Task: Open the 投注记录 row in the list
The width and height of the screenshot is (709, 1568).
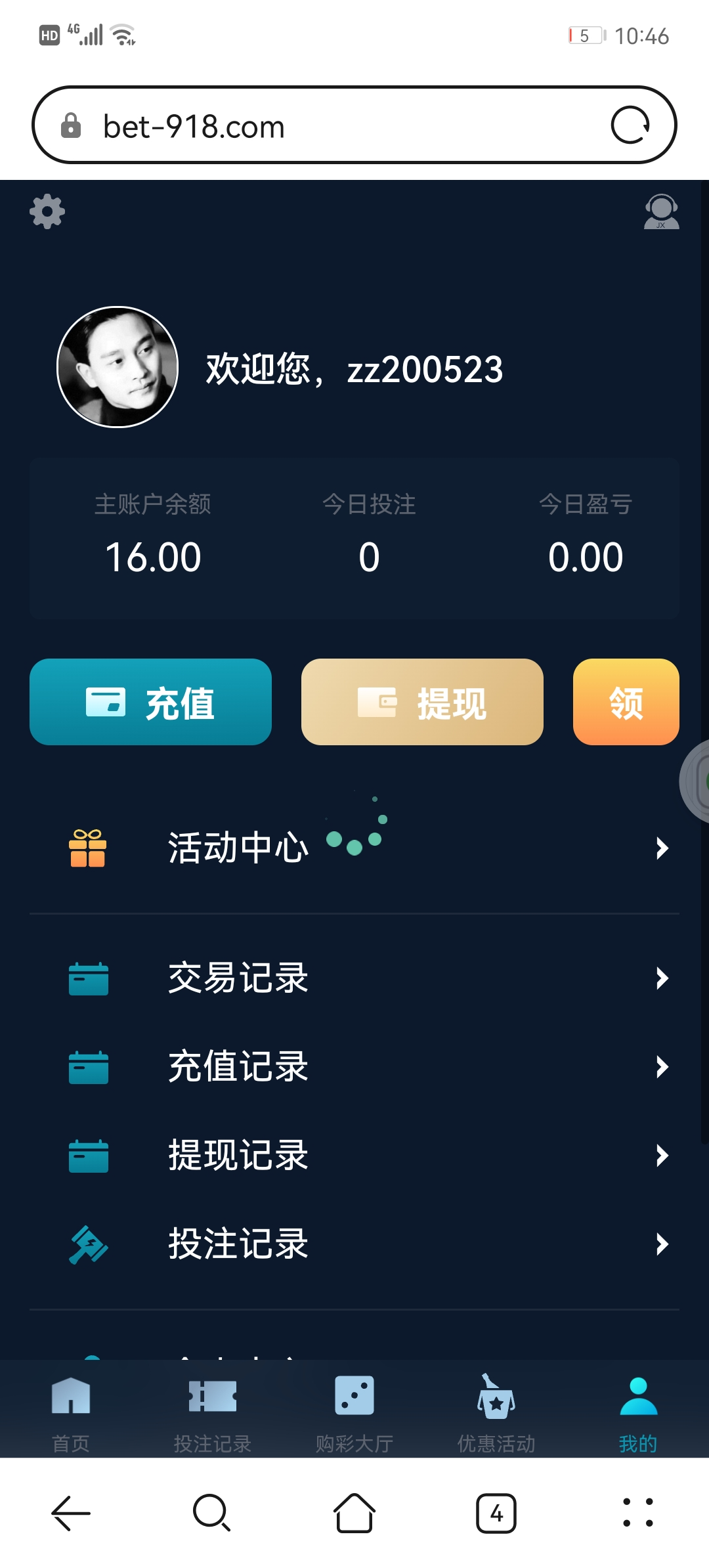Action: [354, 1244]
